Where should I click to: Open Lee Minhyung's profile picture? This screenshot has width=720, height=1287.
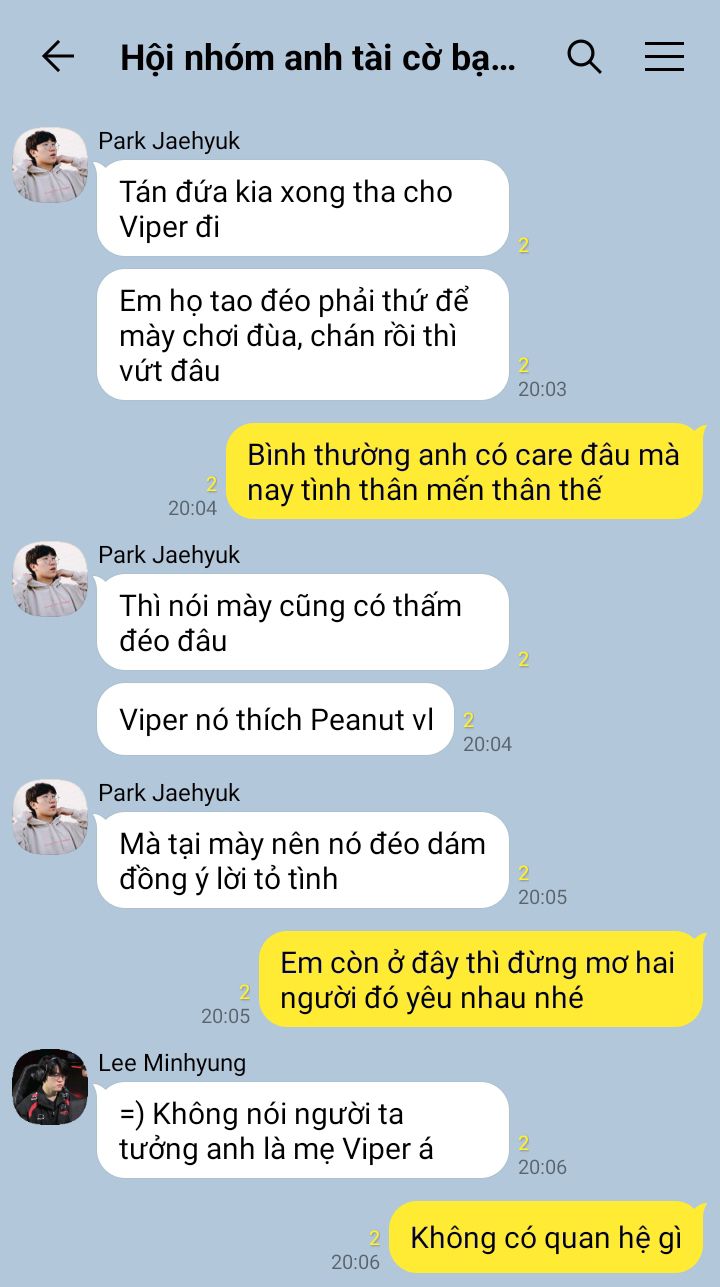pos(50,1087)
